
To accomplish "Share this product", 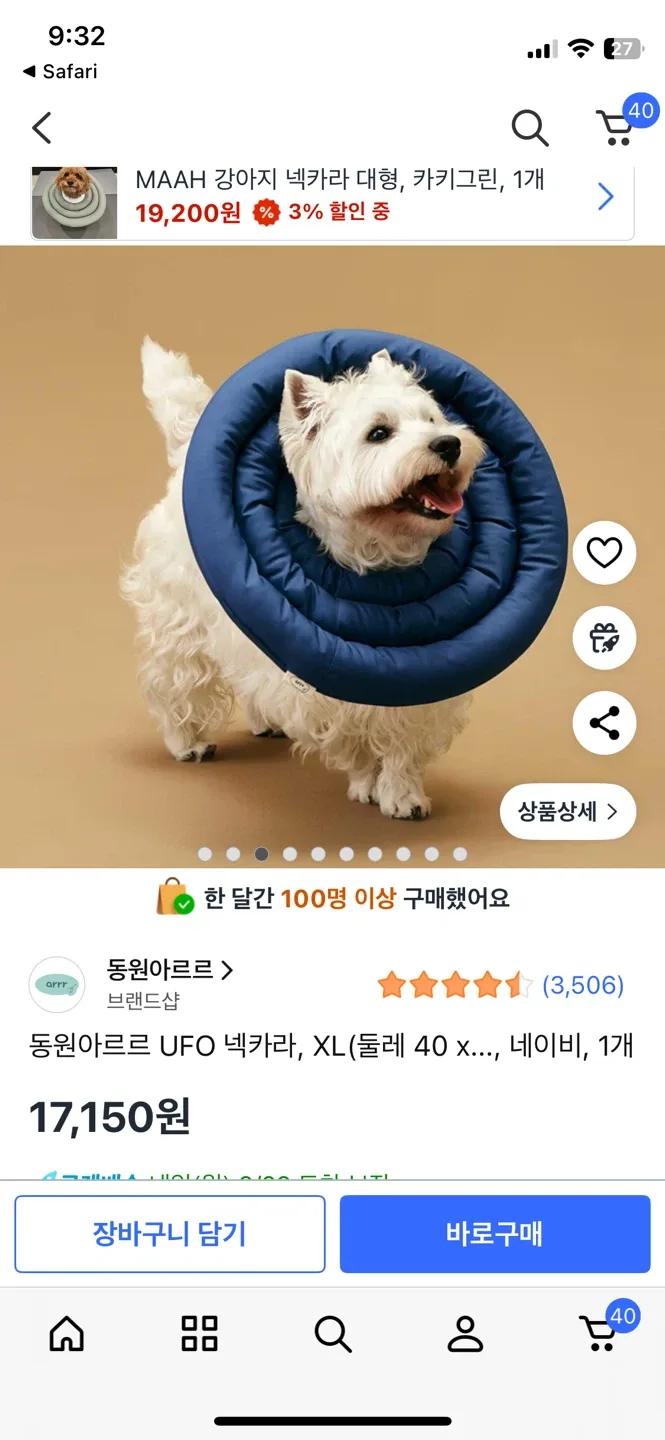I will (x=604, y=723).
